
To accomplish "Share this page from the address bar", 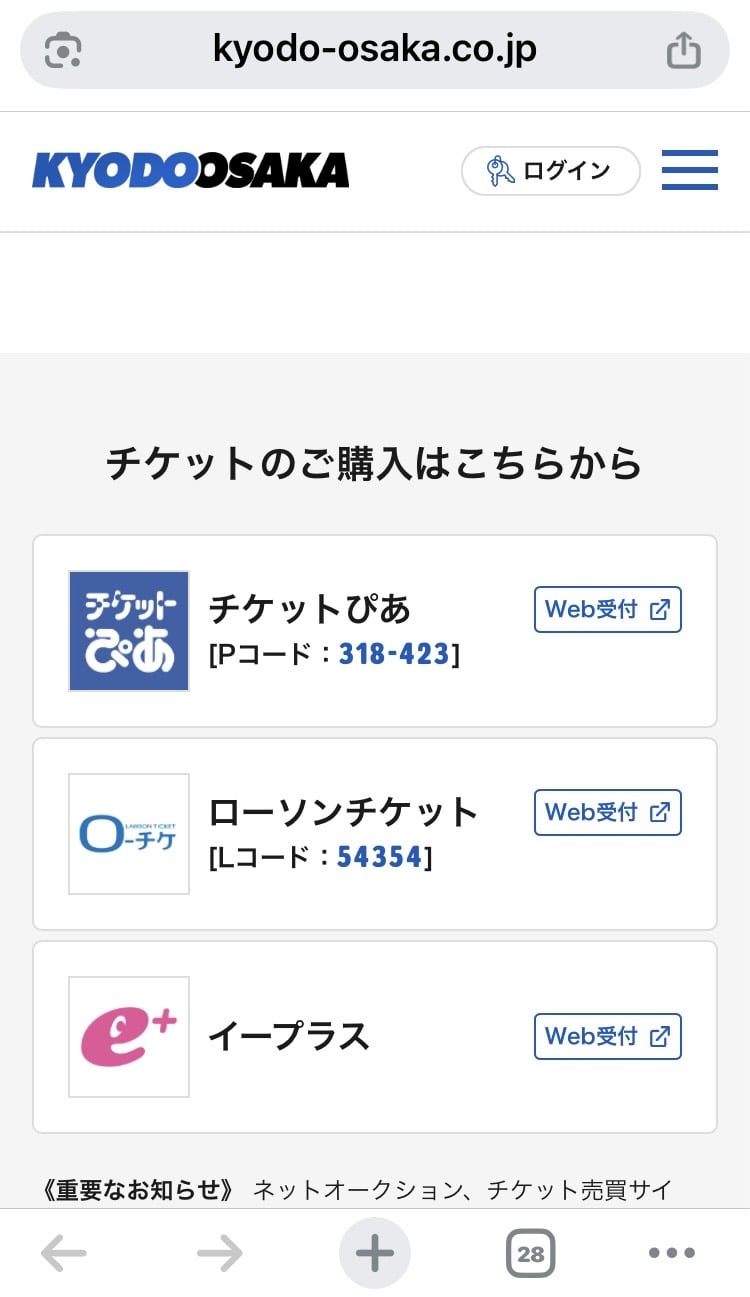I will pos(684,50).
